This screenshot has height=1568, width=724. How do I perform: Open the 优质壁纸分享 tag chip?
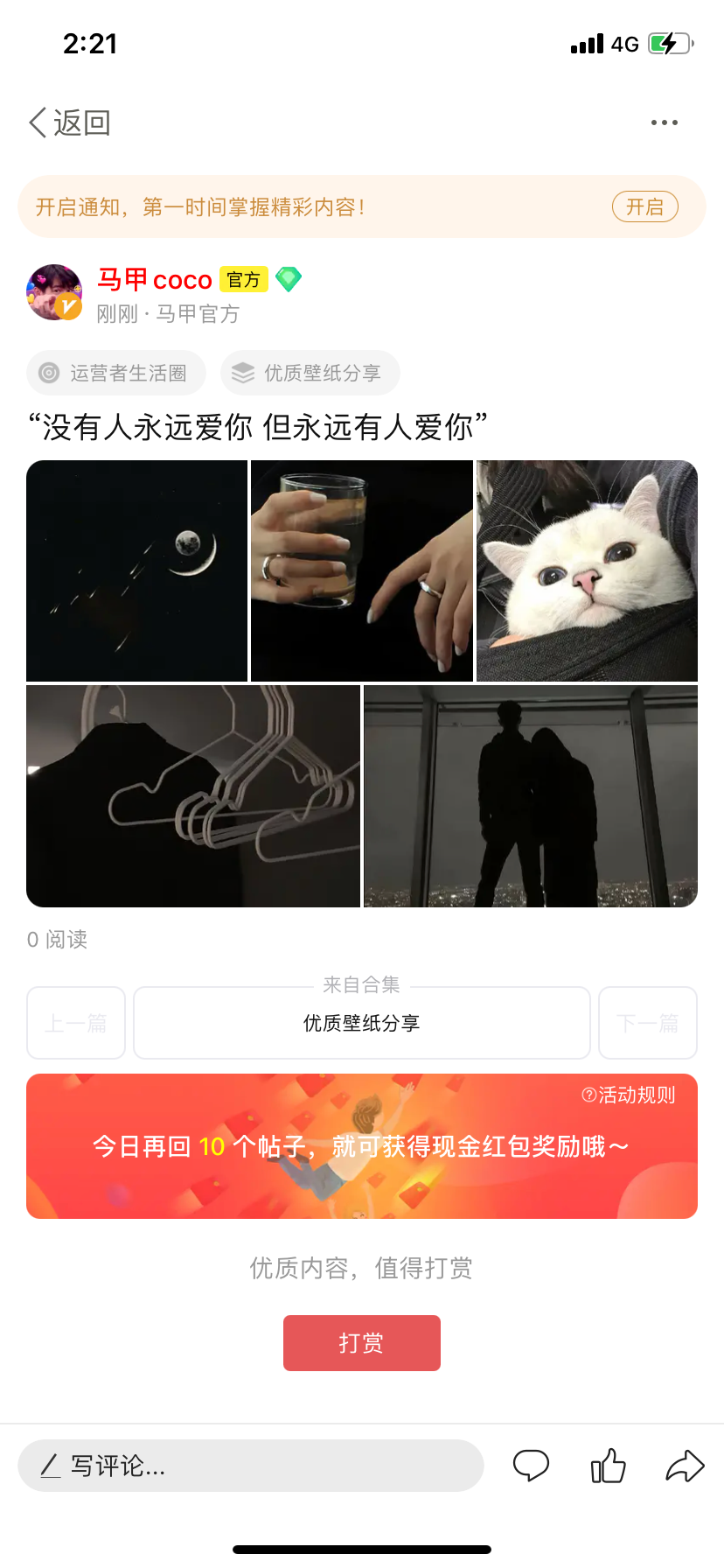(310, 373)
